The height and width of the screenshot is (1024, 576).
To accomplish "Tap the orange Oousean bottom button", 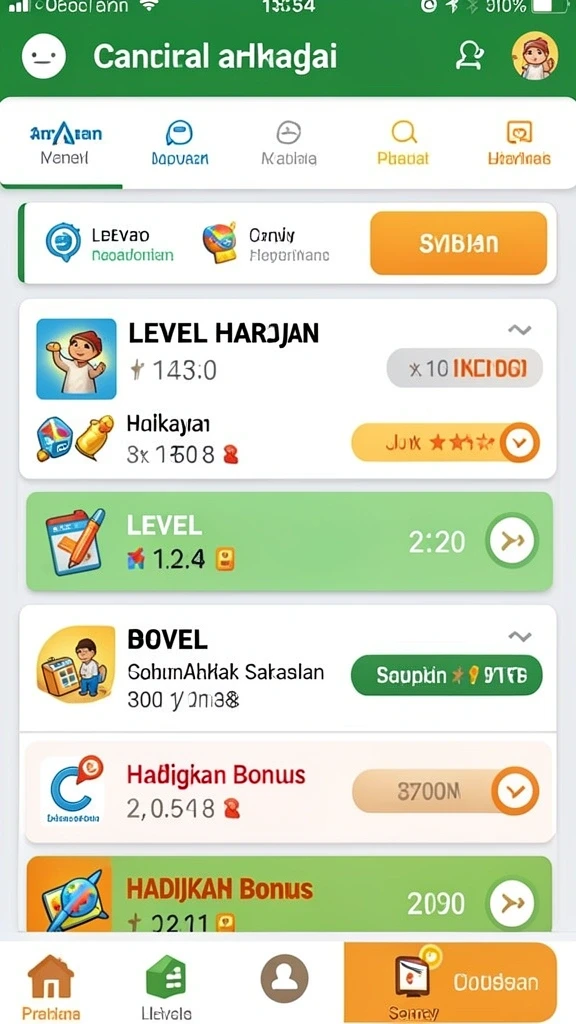I will 451,982.
